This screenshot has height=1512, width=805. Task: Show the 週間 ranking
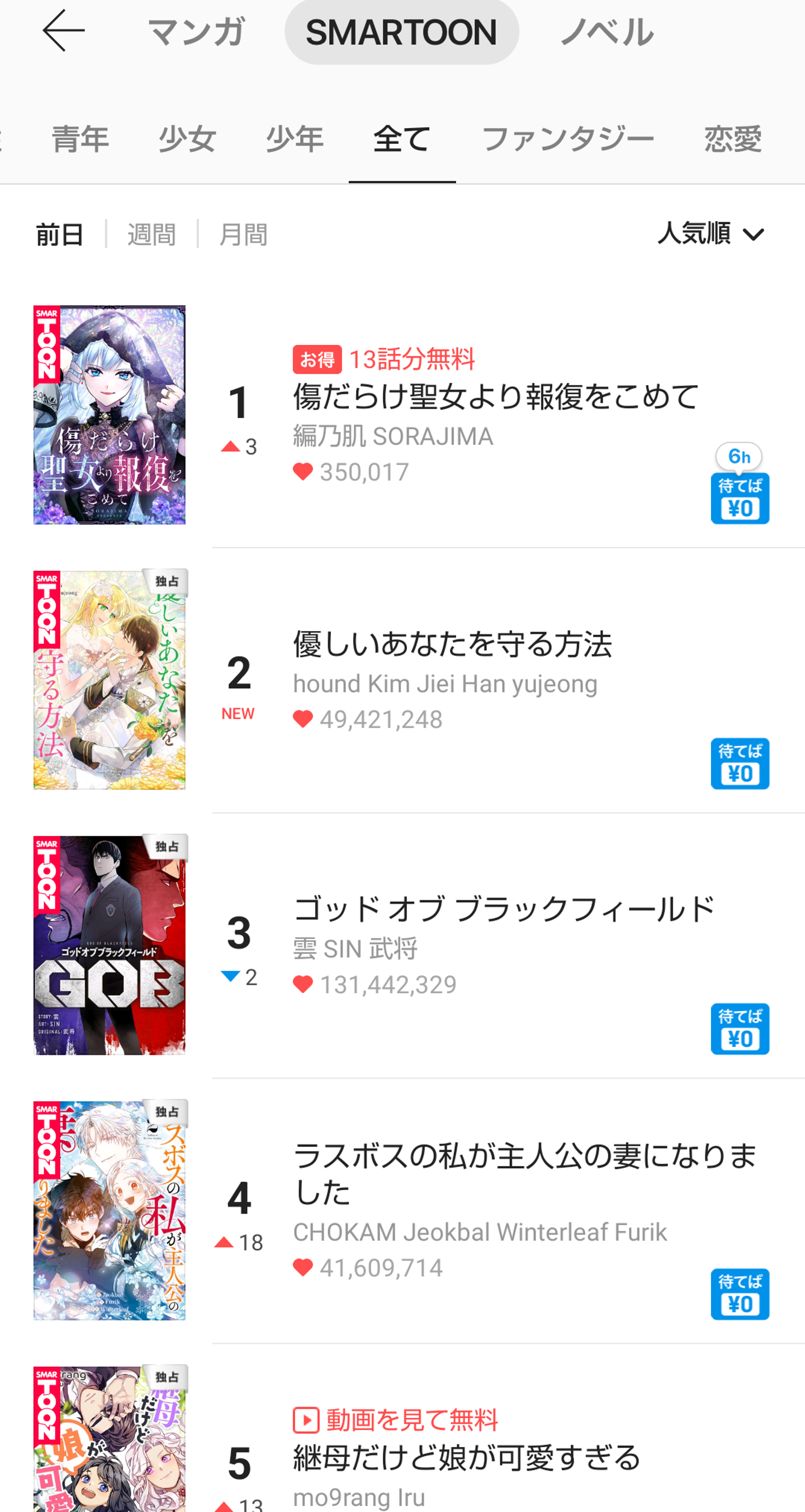(x=151, y=235)
